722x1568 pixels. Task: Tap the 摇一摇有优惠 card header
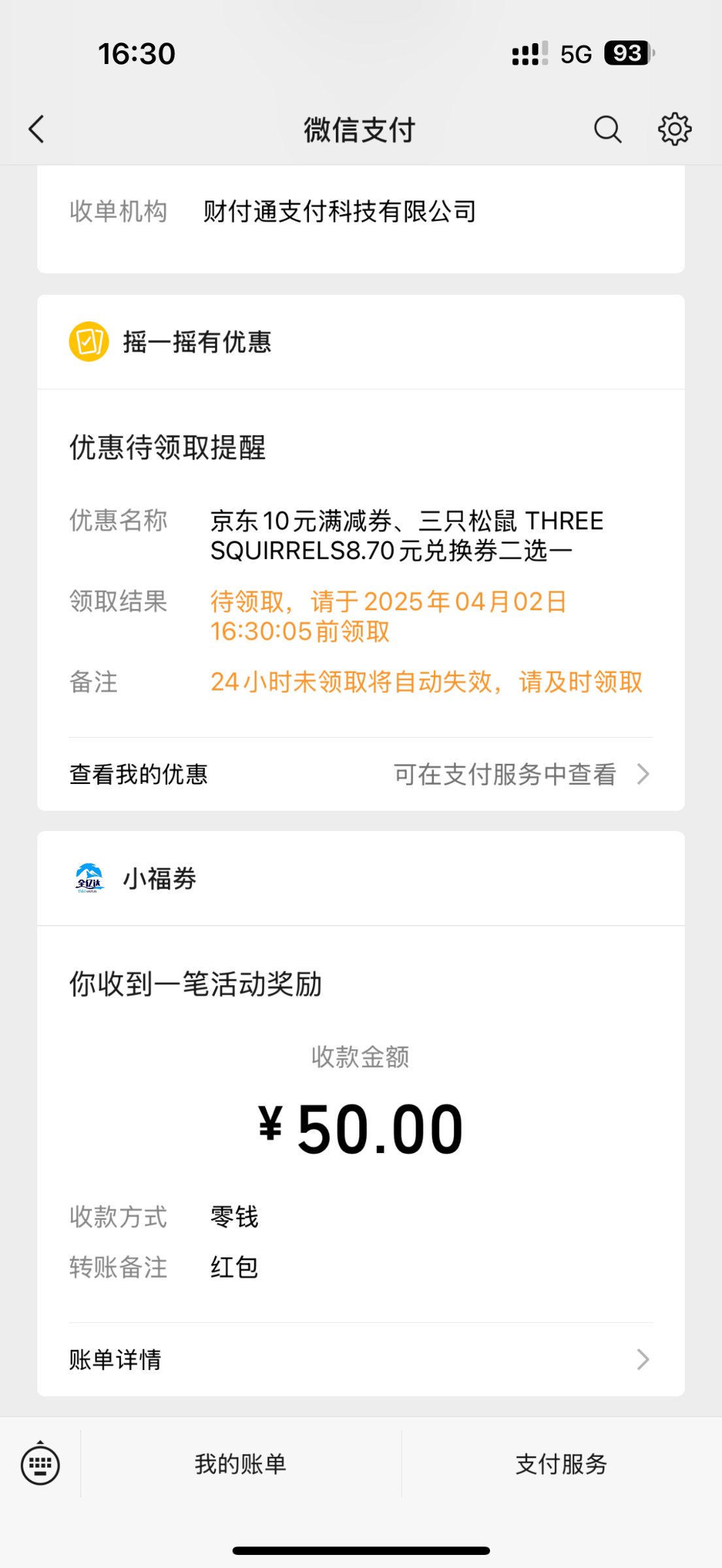361,342
